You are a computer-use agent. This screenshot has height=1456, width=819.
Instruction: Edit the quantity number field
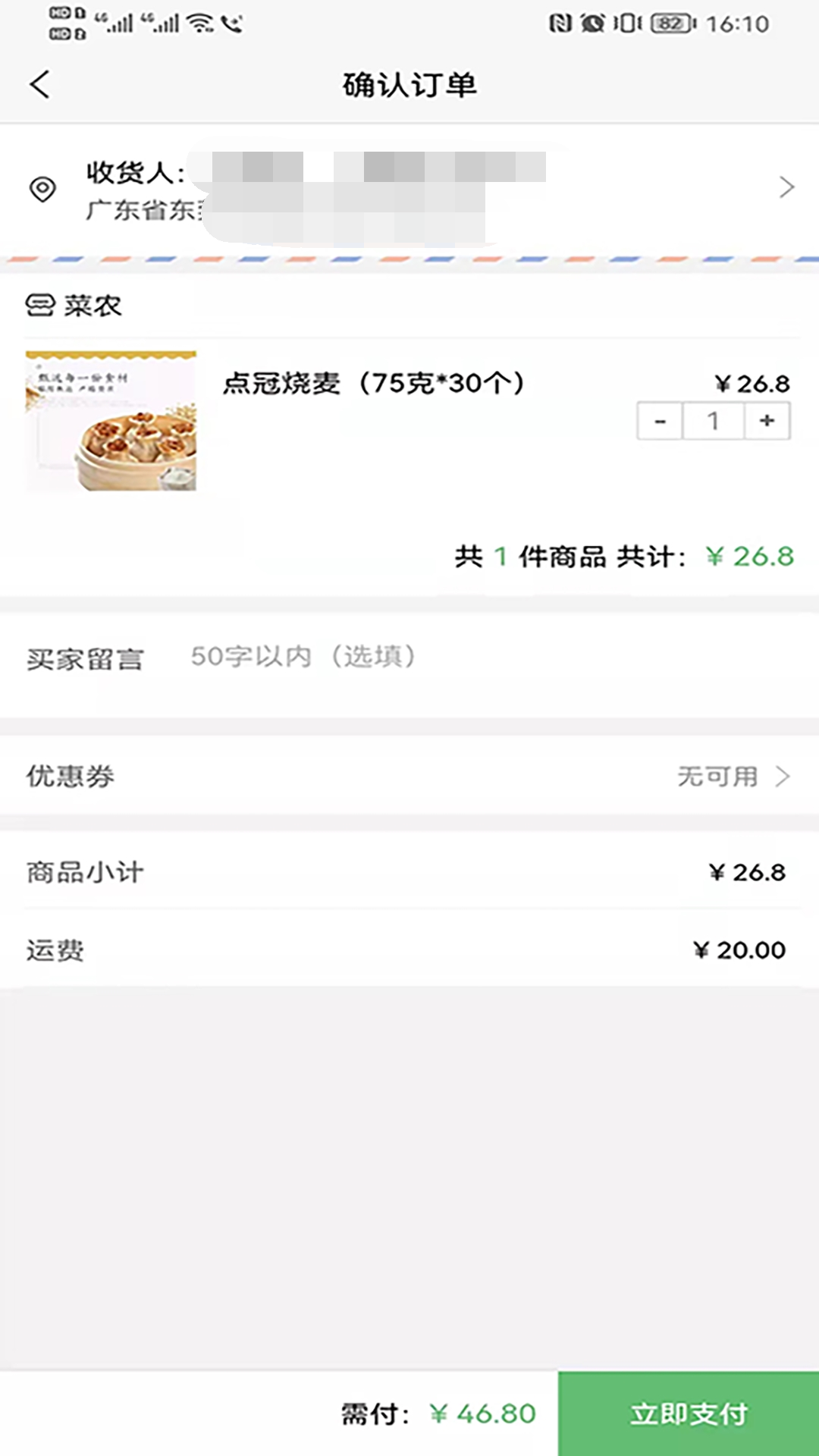pyautogui.click(x=713, y=421)
